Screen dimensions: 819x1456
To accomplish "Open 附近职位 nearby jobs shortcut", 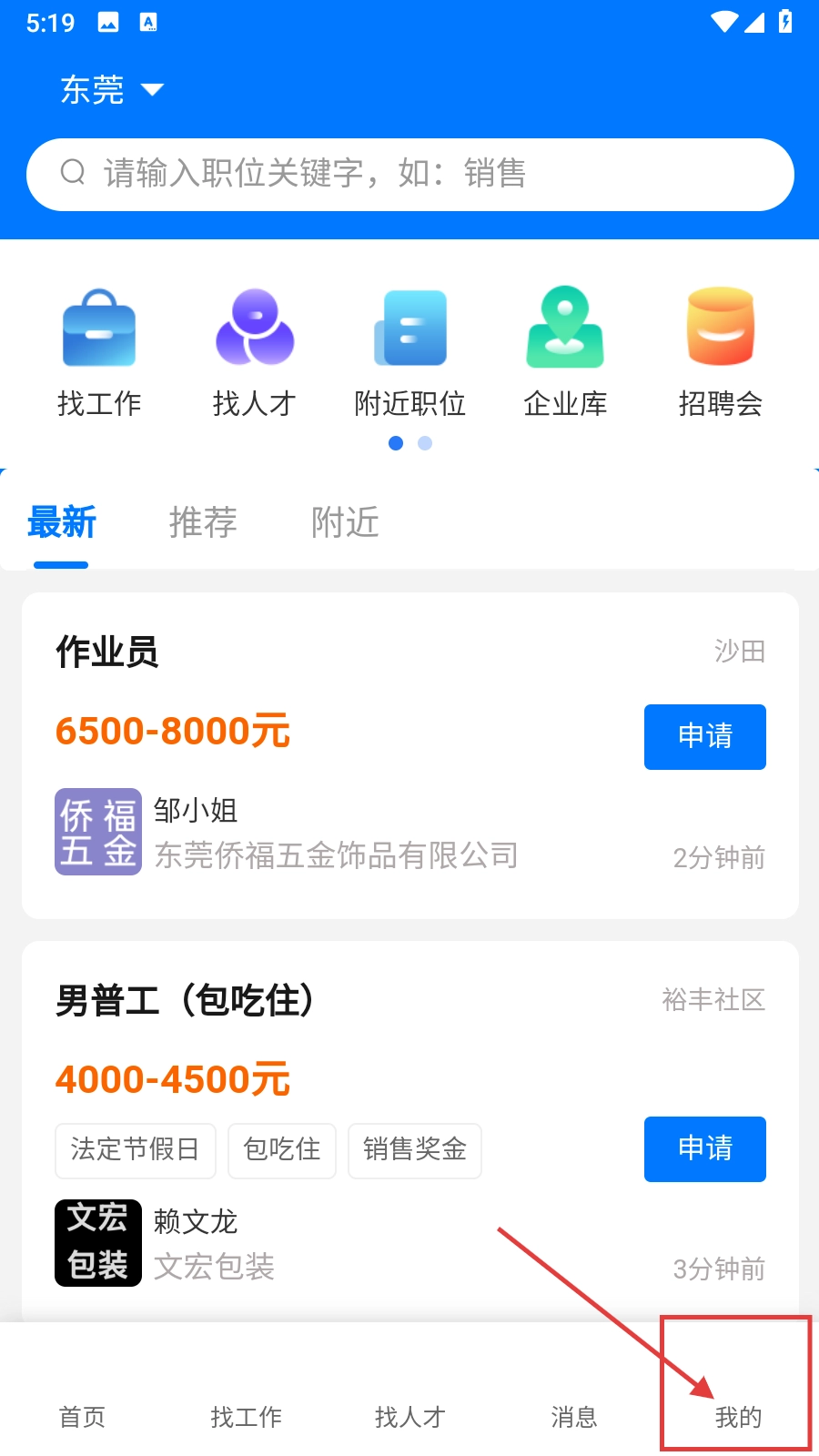I will coord(409,352).
